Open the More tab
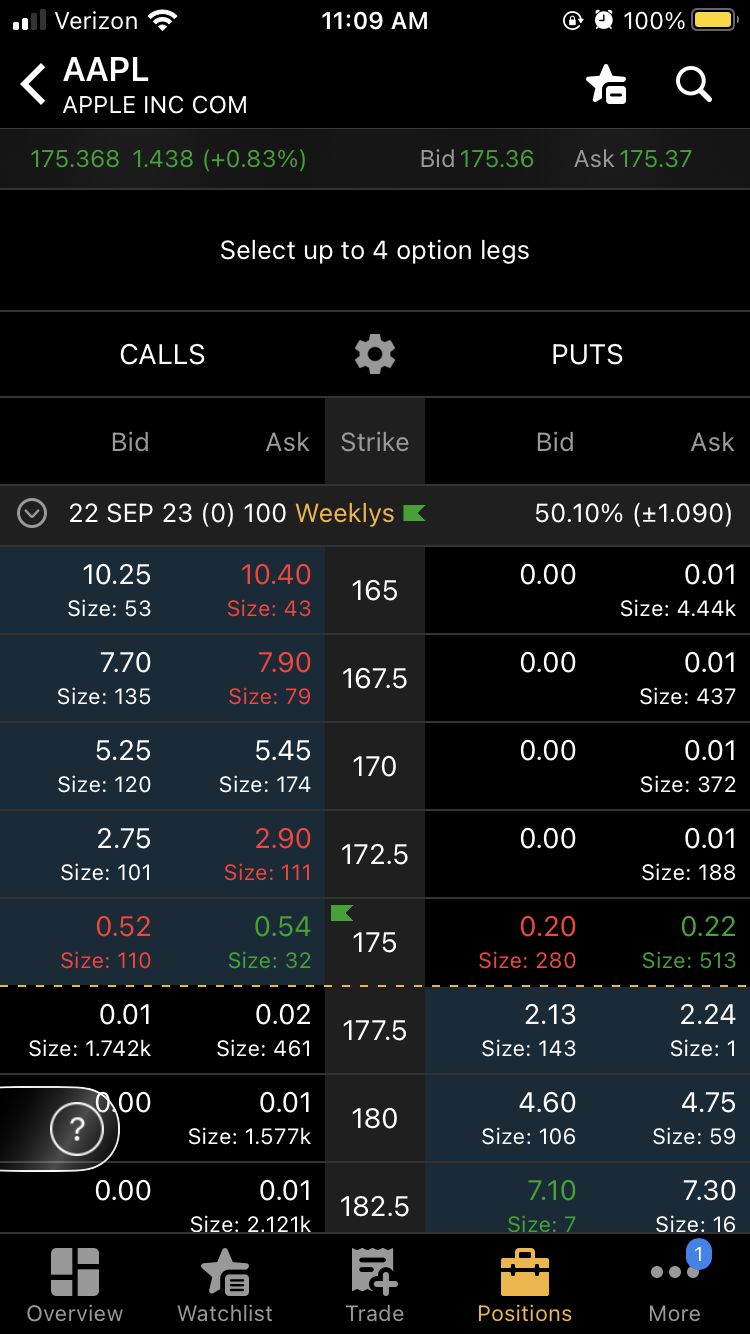This screenshot has height=1334, width=750. tap(675, 1285)
